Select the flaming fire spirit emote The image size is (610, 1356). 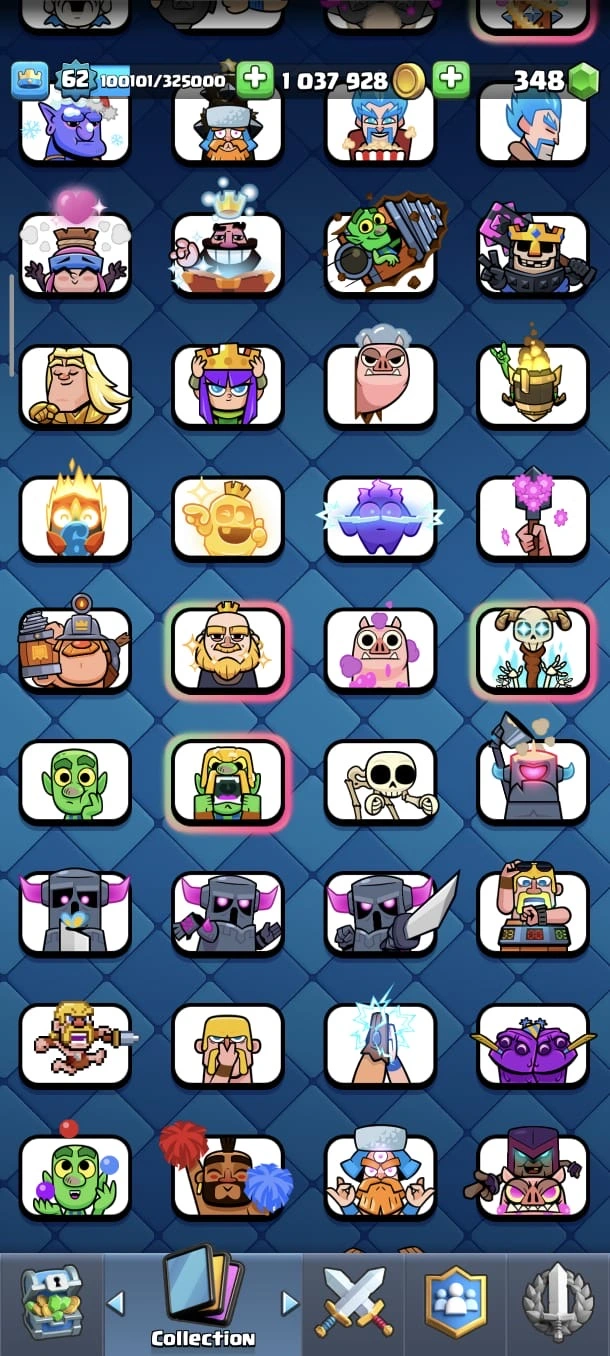[x=75, y=517]
